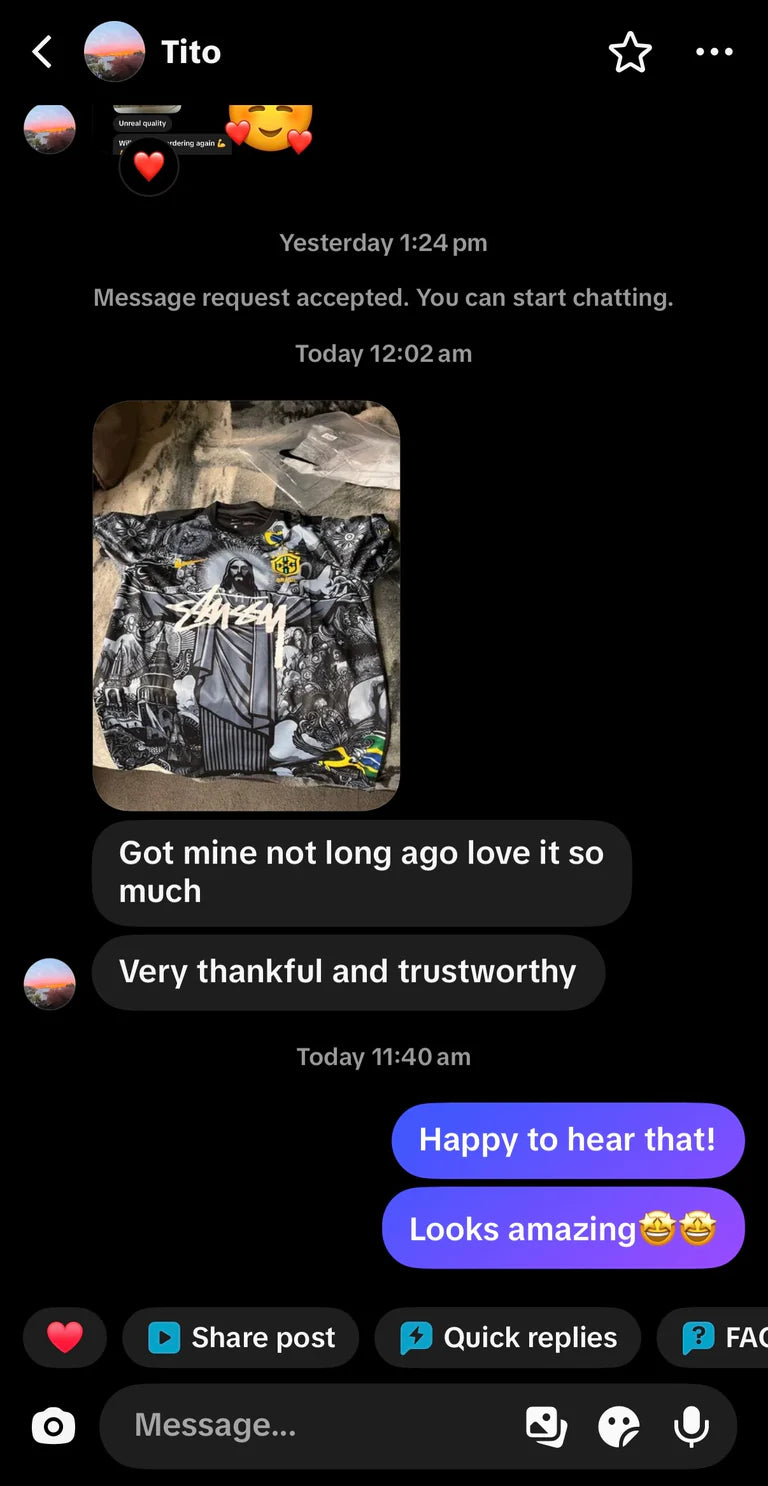768x1486 pixels.
Task: Open the photo gallery picker
Action: (546, 1426)
